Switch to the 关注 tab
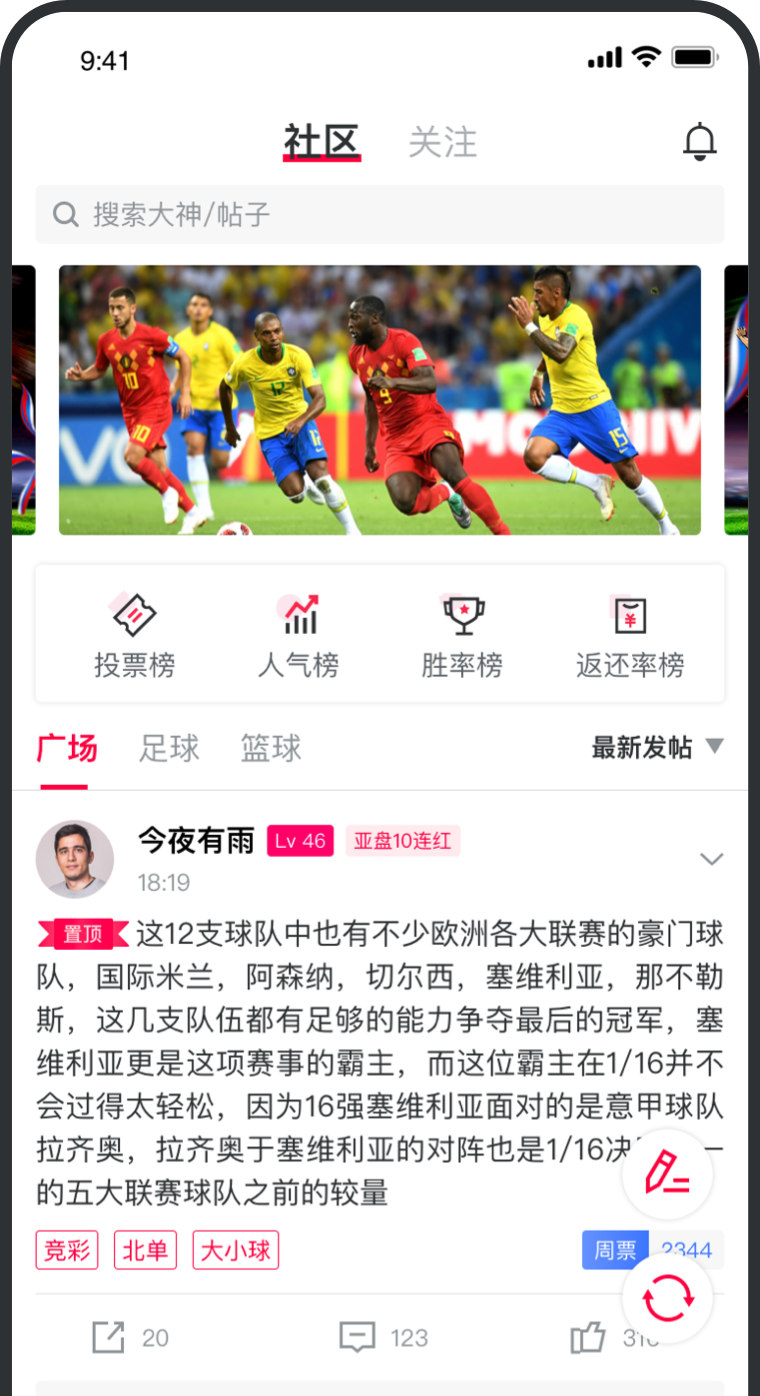 [x=442, y=142]
